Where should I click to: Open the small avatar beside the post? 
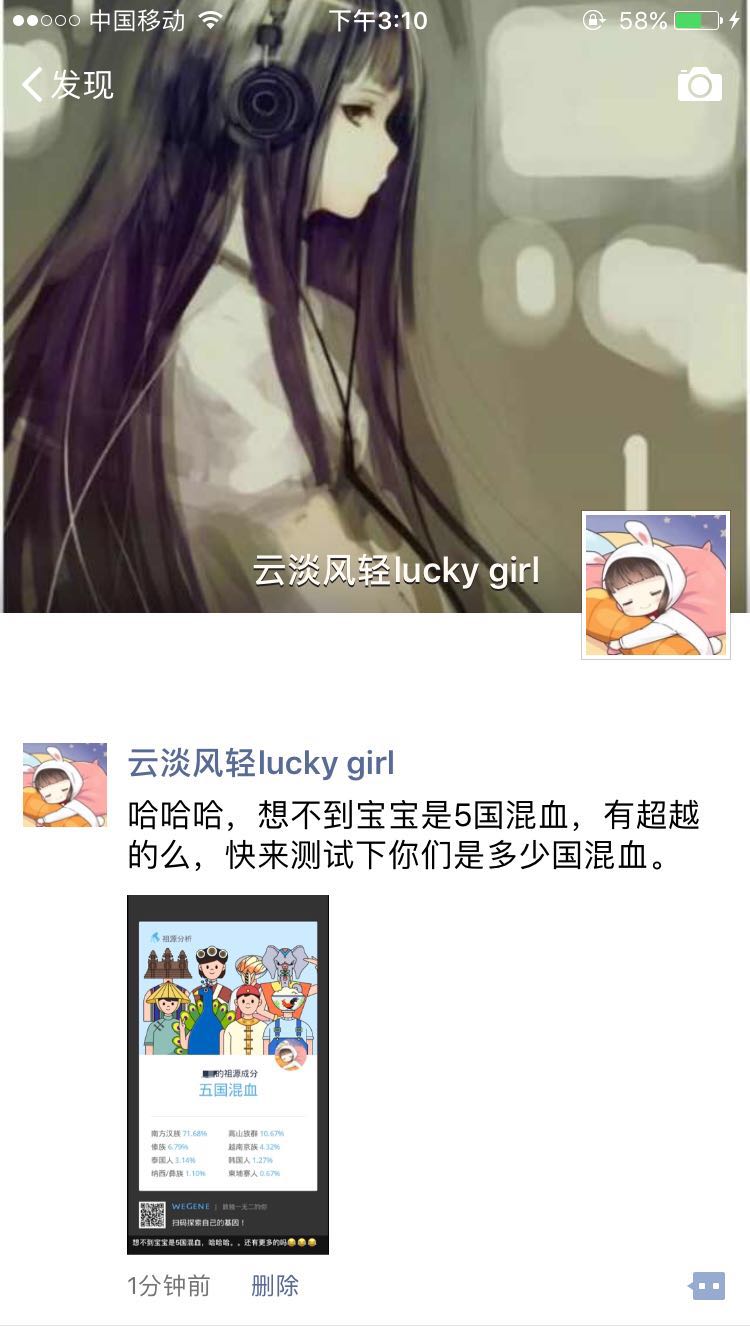point(65,785)
